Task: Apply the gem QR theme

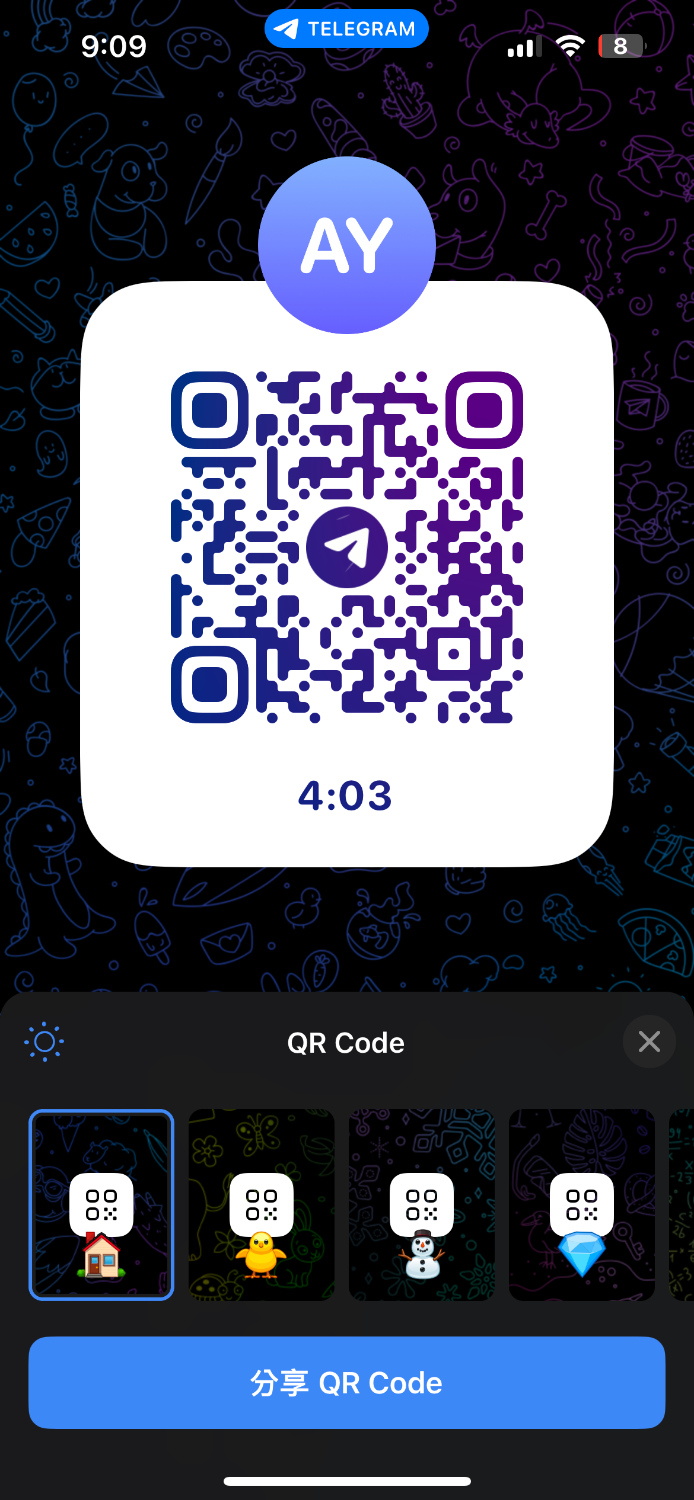Action: (581, 1205)
